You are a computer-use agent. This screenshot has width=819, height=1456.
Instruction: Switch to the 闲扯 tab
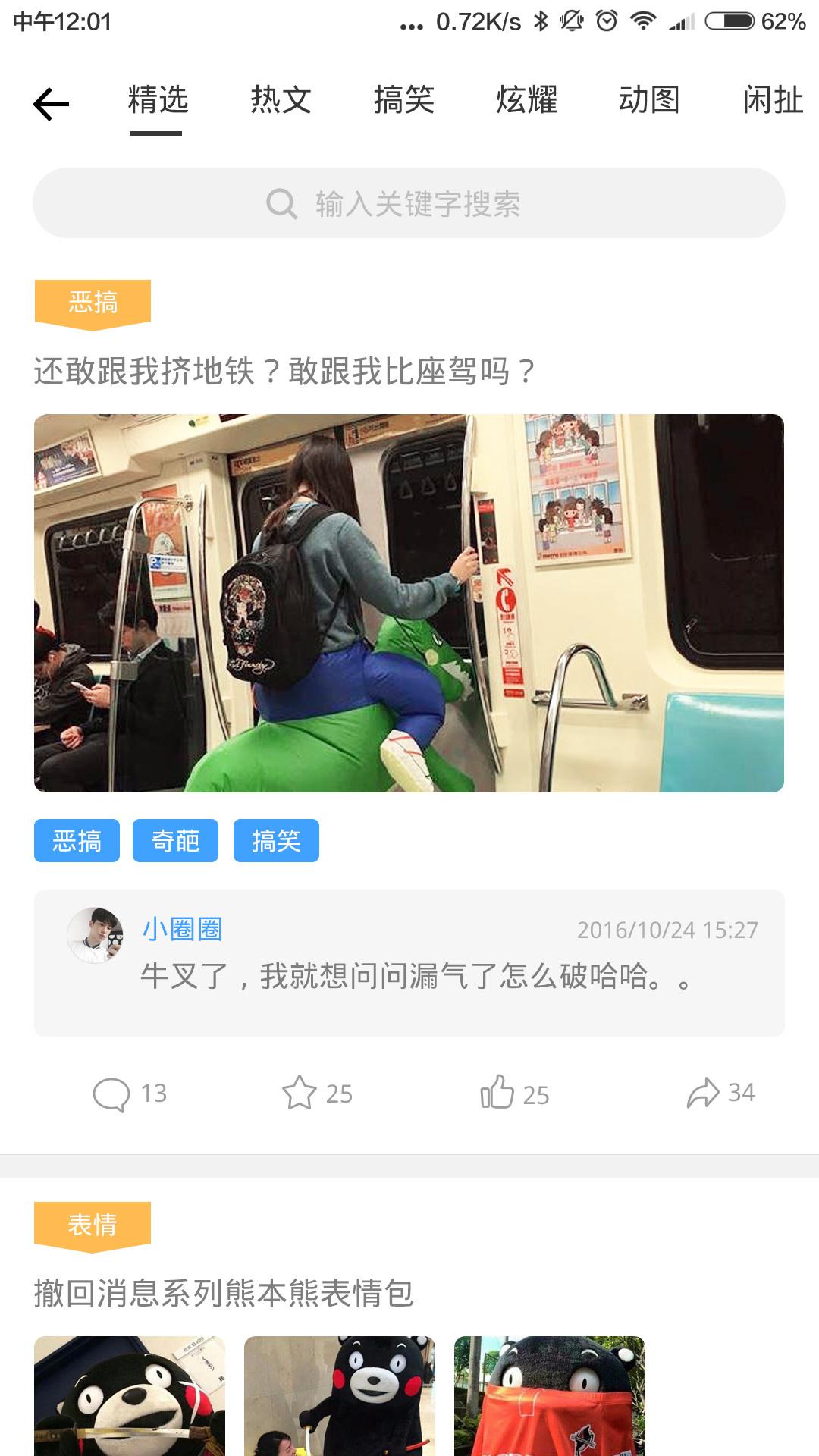pyautogui.click(x=772, y=101)
